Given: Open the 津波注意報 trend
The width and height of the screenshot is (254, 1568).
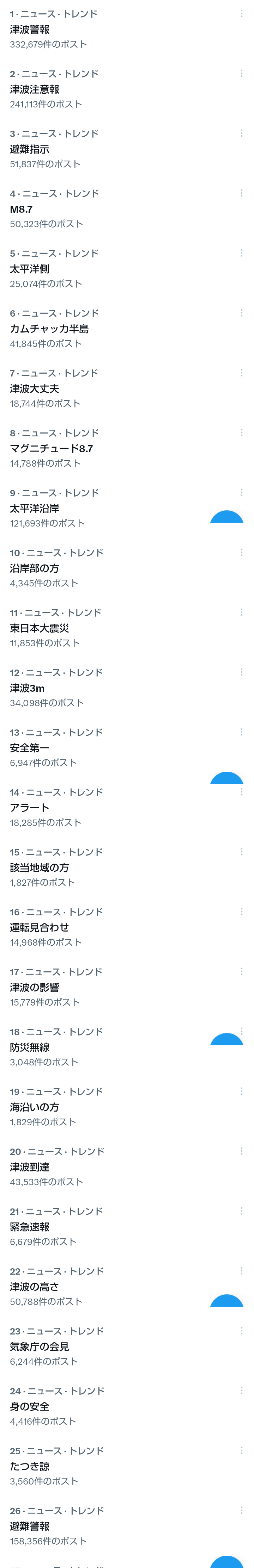Looking at the screenshot, I should (x=127, y=89).
